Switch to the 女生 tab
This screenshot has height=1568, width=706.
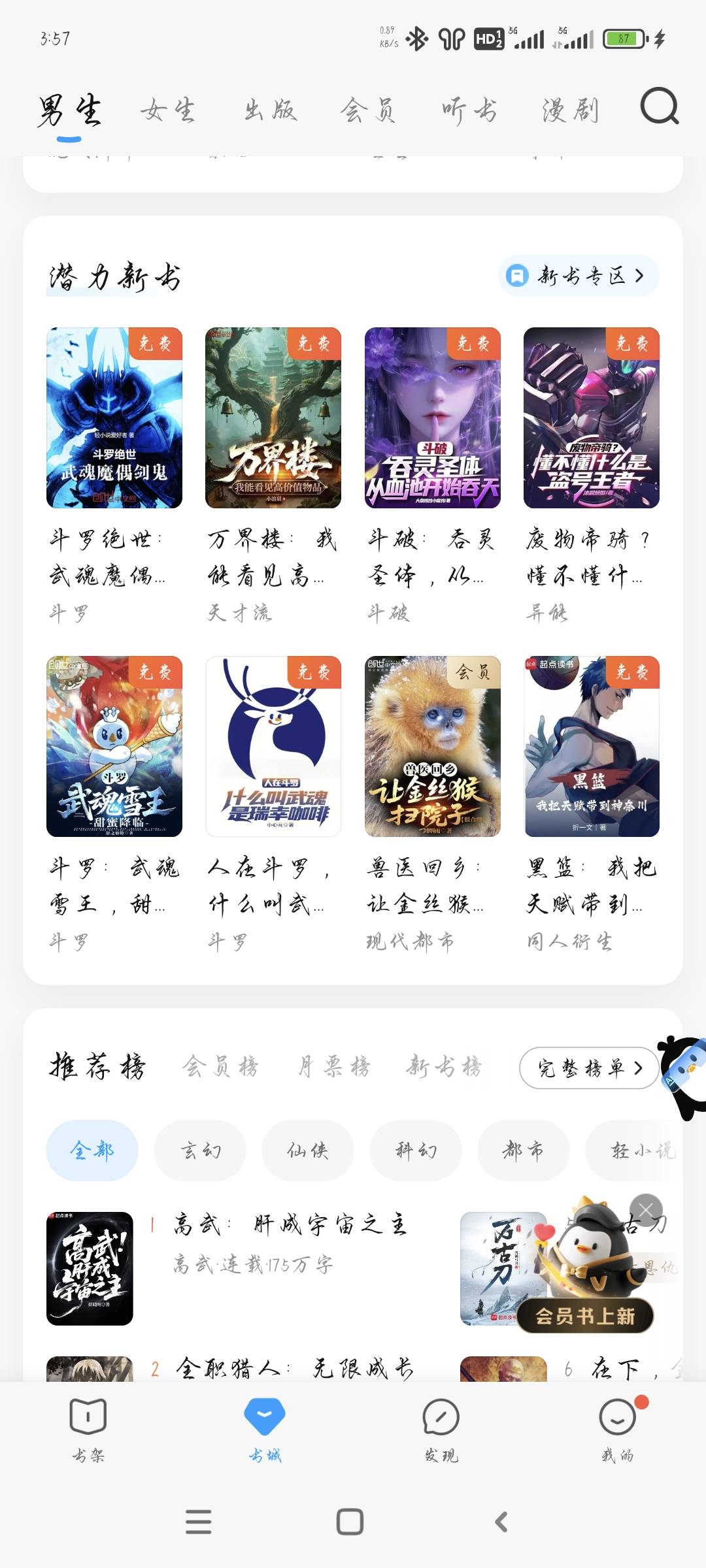pyautogui.click(x=168, y=110)
